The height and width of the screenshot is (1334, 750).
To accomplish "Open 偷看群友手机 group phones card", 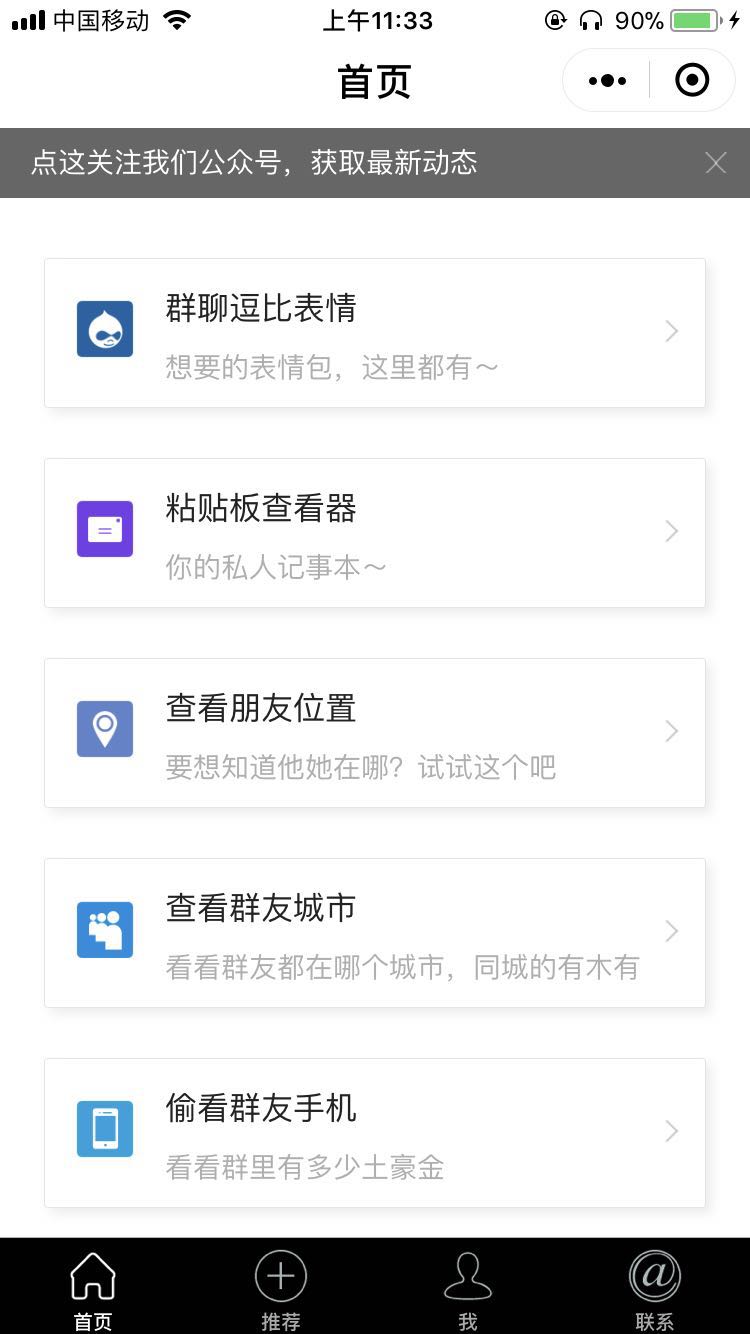I will point(375,1133).
